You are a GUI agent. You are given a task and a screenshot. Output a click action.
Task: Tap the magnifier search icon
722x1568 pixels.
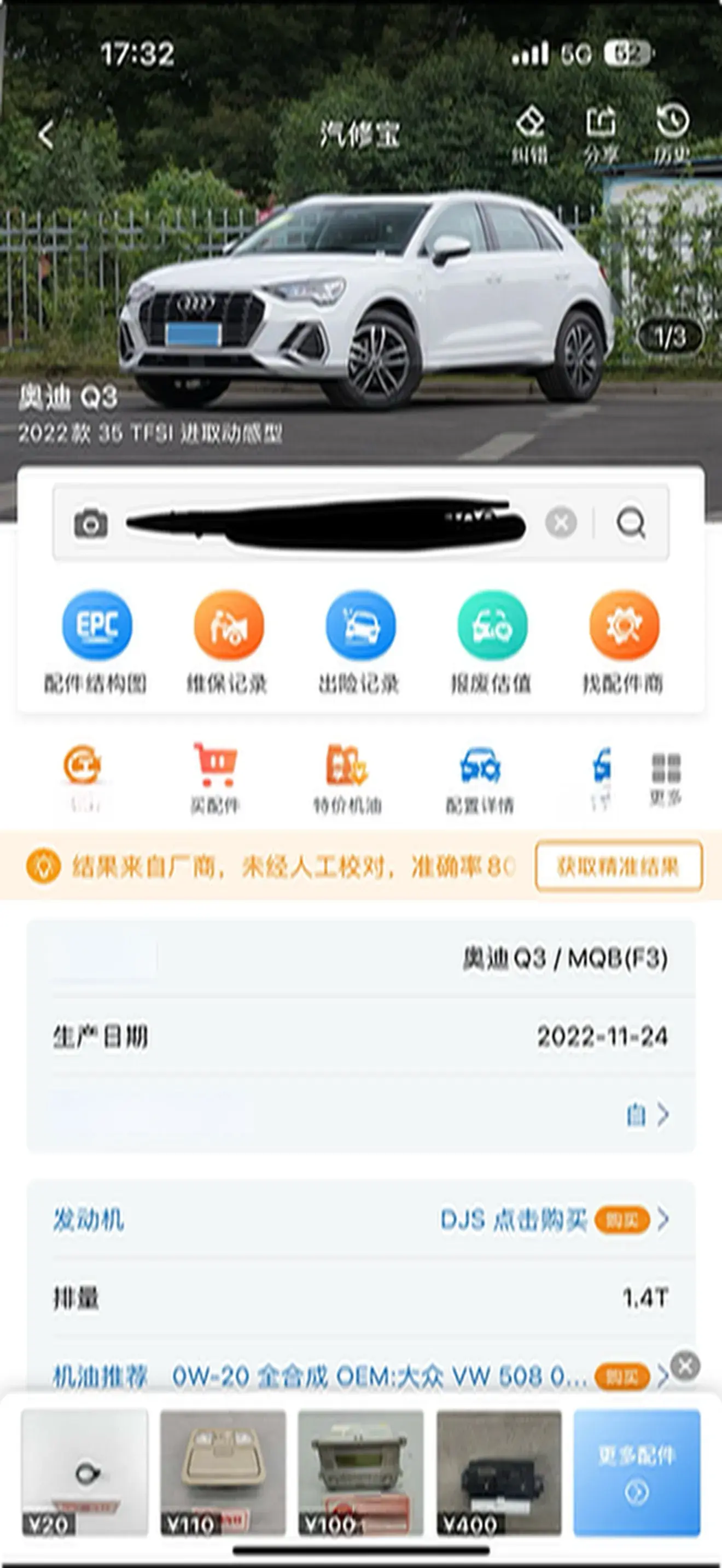(631, 522)
